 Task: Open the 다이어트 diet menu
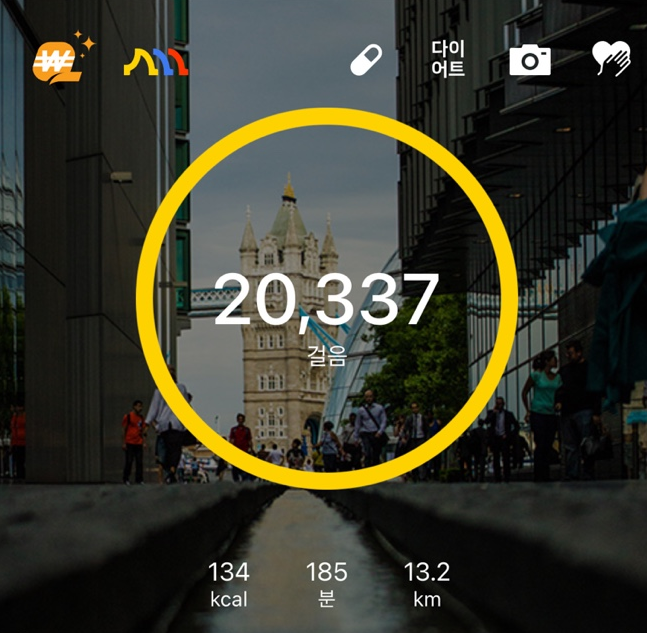point(448,59)
